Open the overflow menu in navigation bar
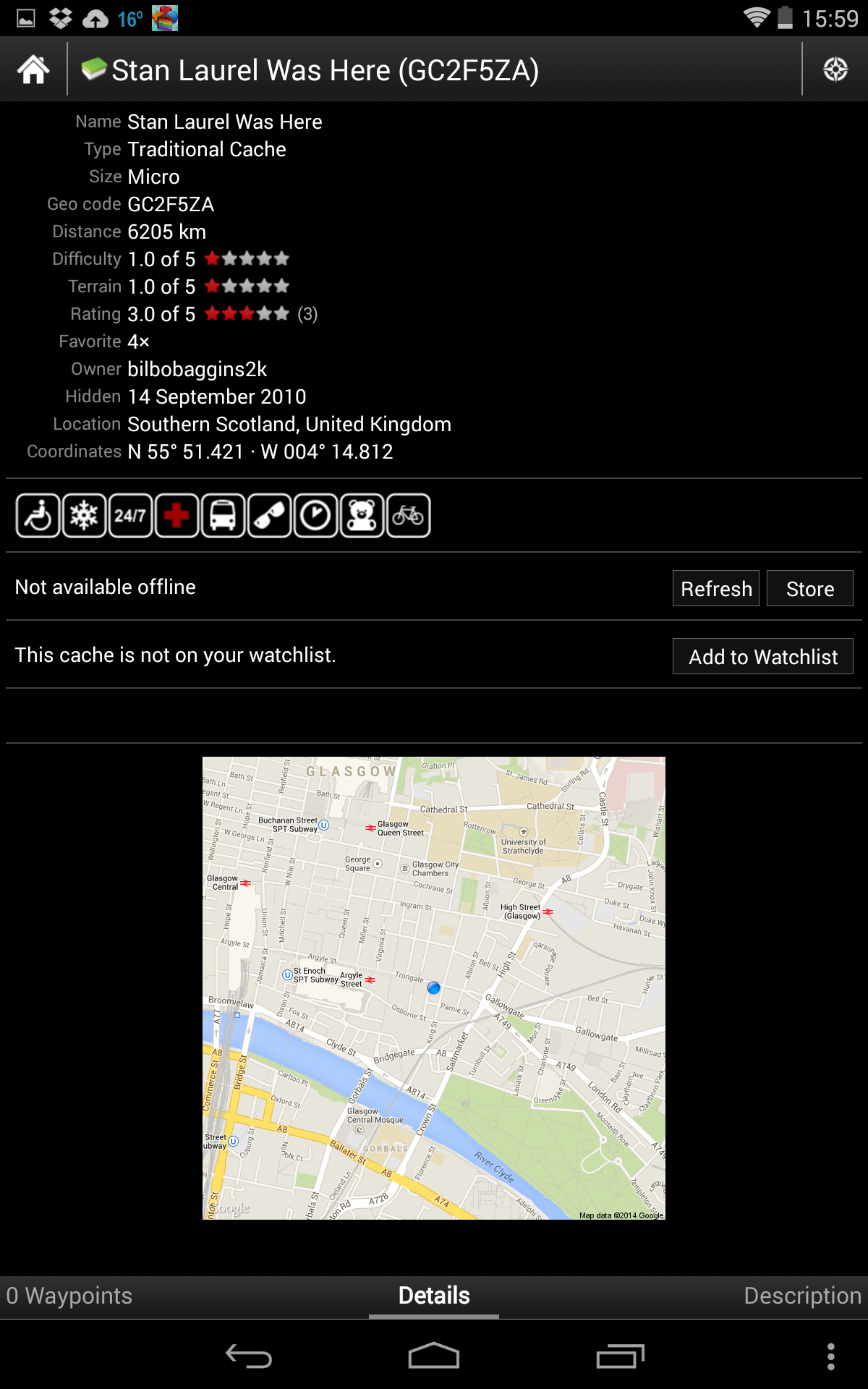 tap(831, 1356)
